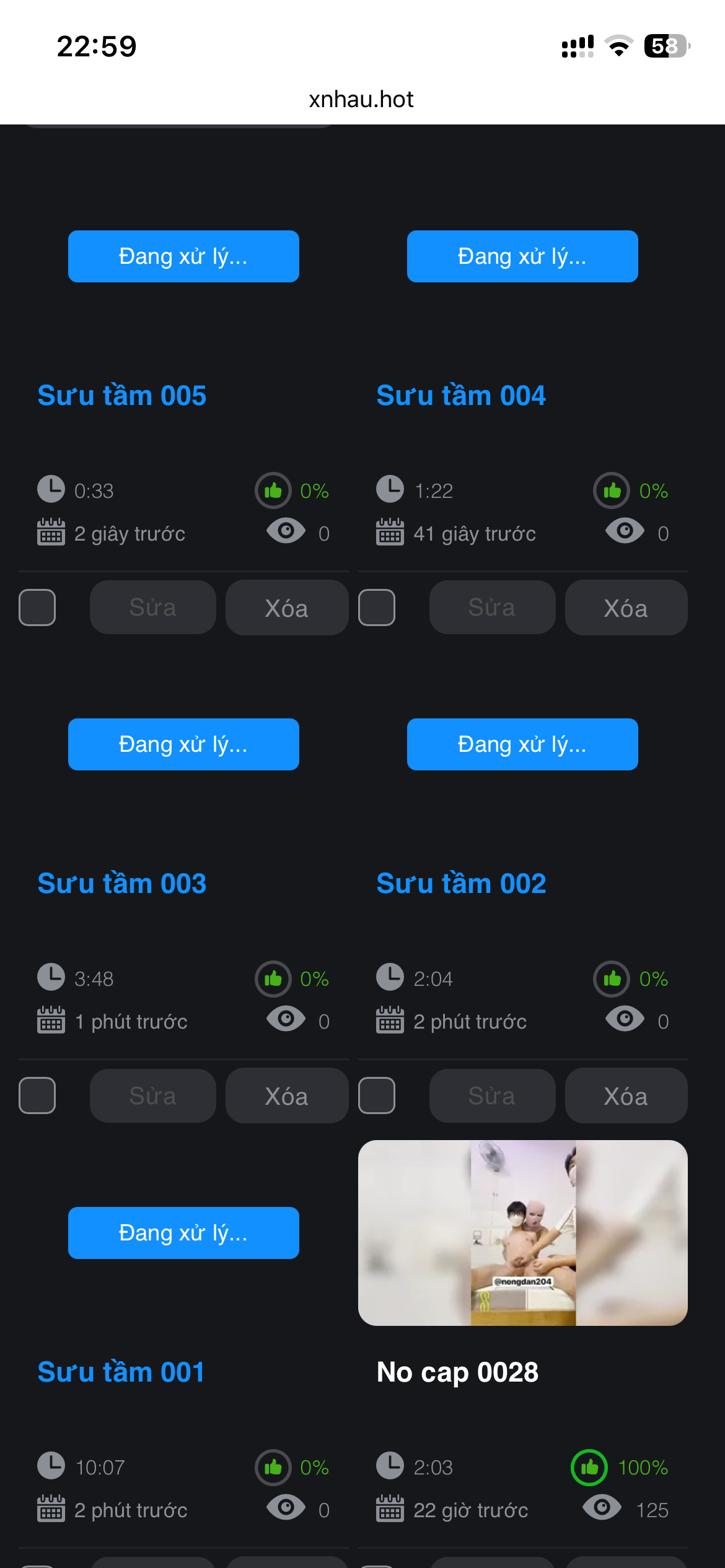Open the Sưu tầm 005 title link
This screenshot has width=725, height=1568.
(122, 395)
